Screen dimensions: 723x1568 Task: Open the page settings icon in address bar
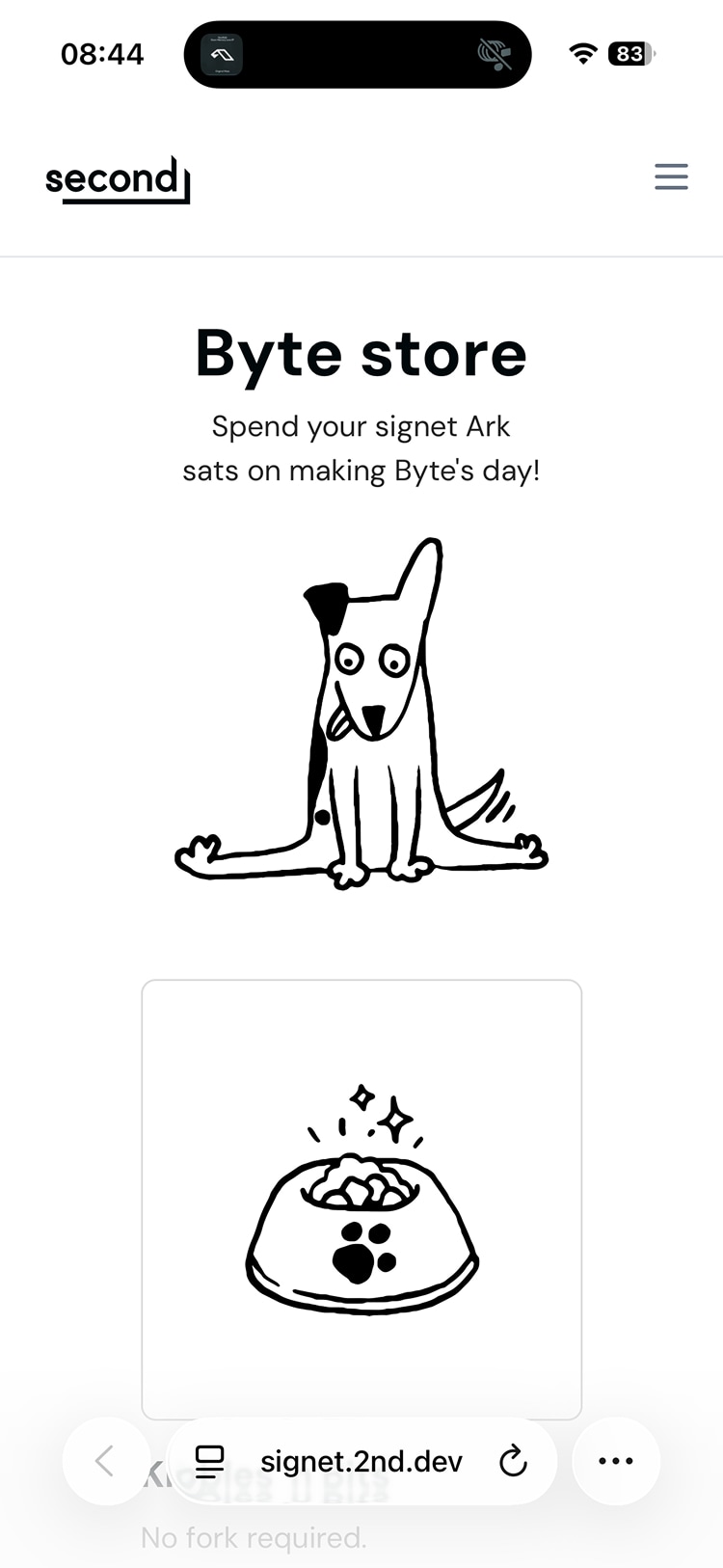click(x=209, y=1461)
